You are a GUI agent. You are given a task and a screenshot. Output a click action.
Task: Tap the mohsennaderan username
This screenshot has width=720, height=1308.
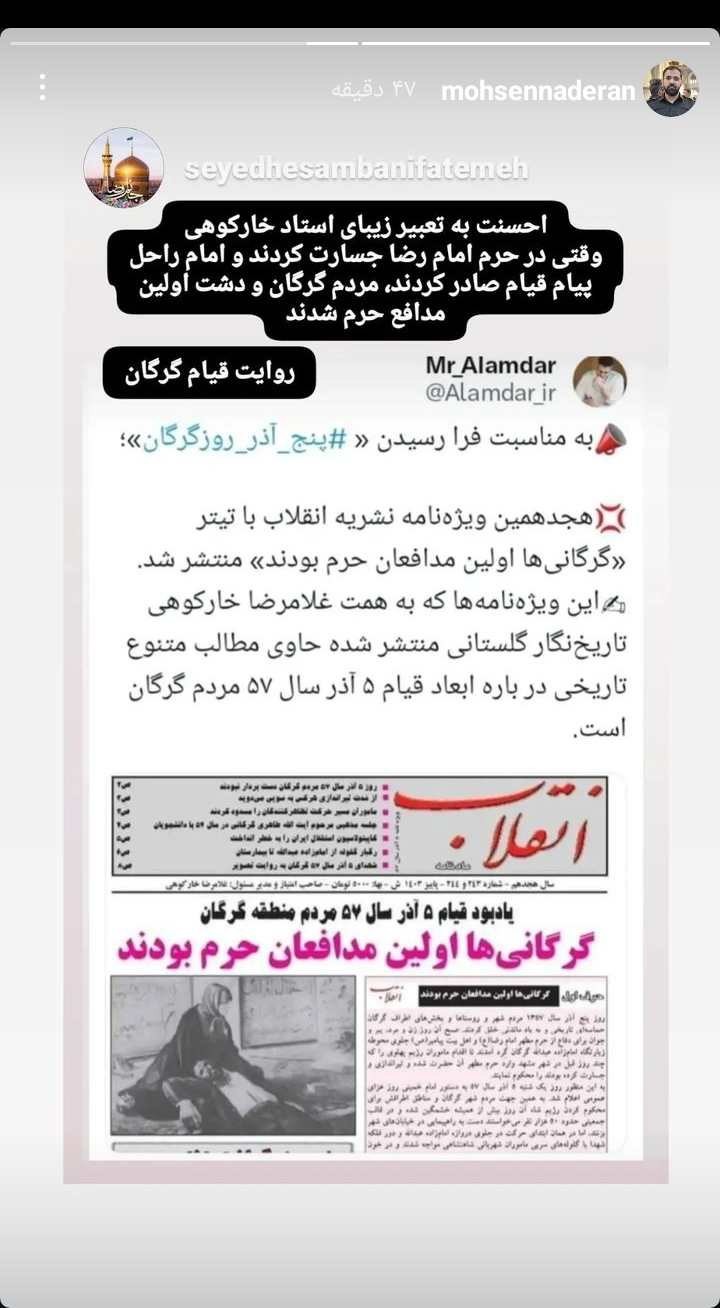pos(538,91)
